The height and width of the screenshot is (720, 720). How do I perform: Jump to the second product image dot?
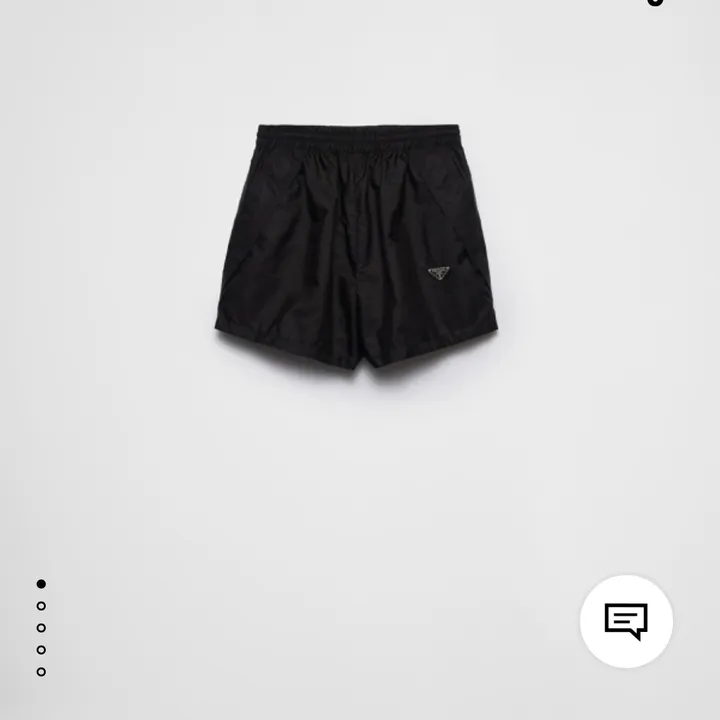[41, 606]
